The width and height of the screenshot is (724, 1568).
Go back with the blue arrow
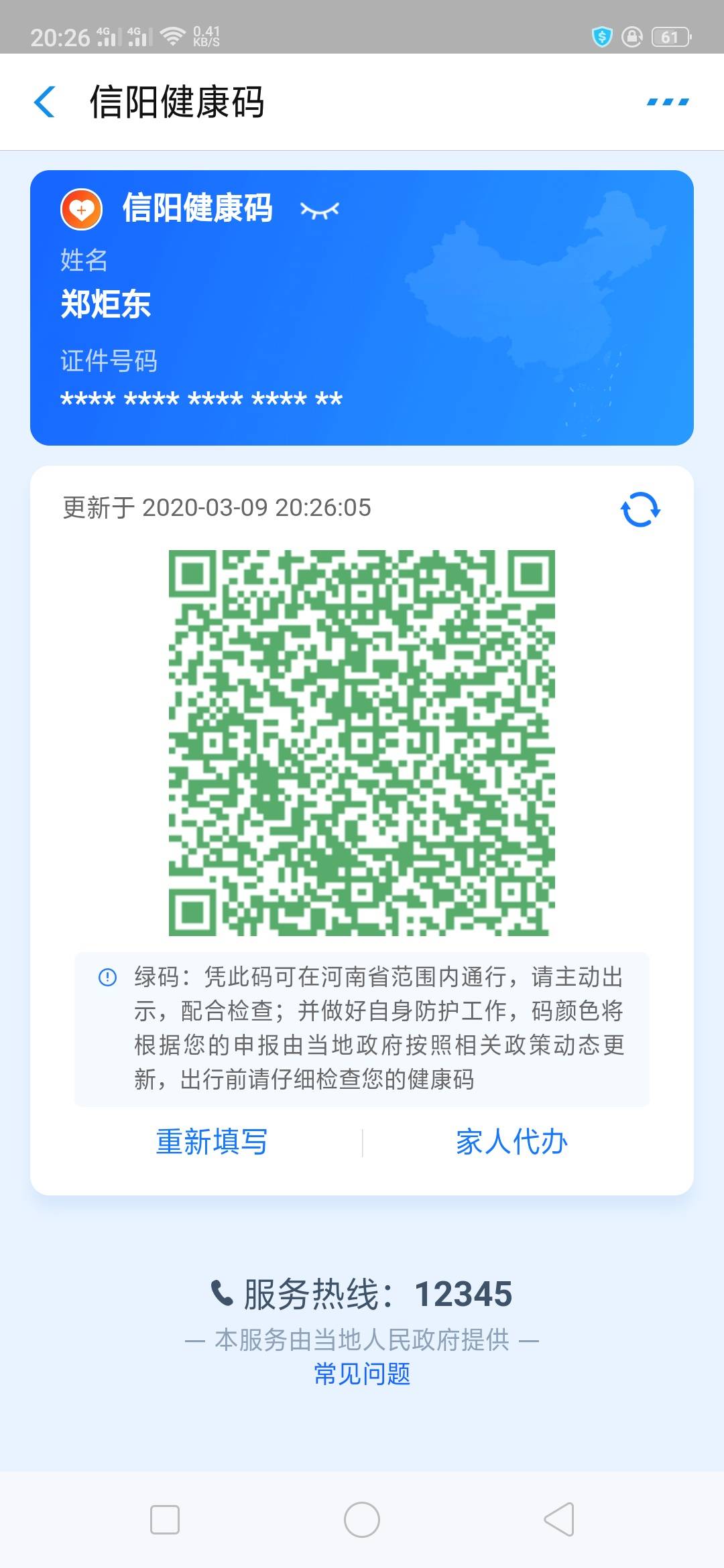(44, 102)
